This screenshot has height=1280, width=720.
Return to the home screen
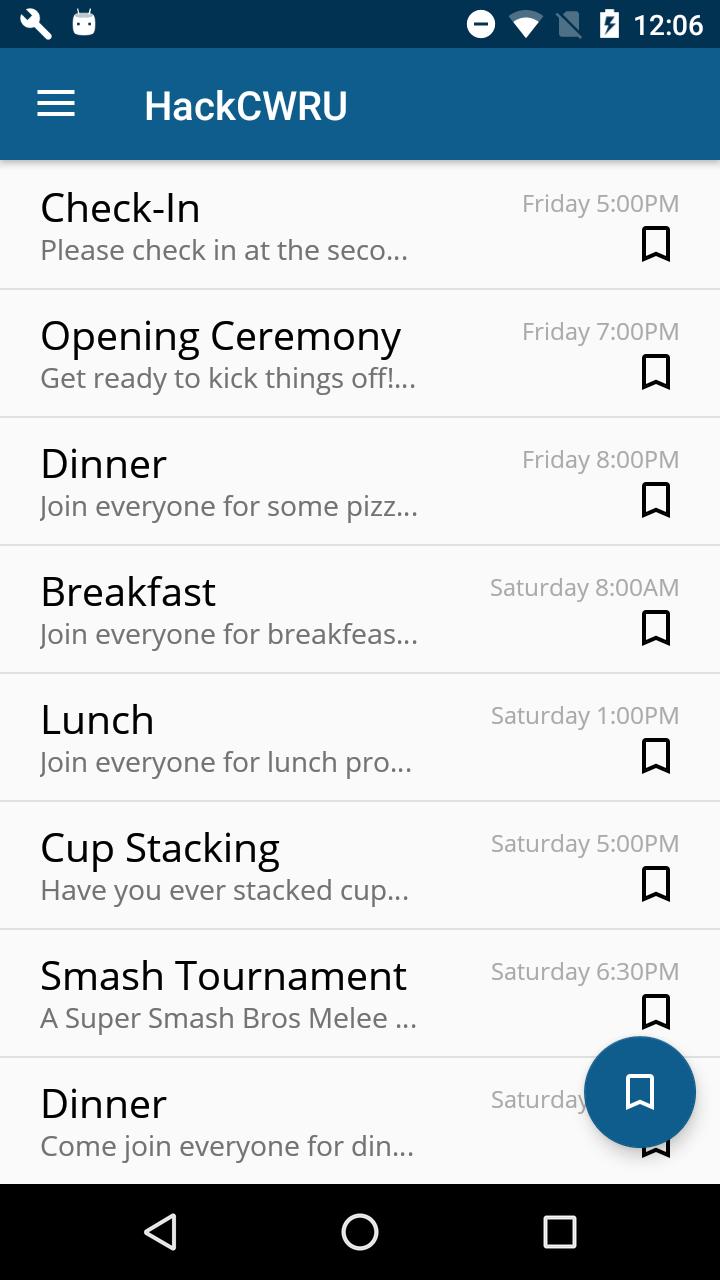(360, 1232)
